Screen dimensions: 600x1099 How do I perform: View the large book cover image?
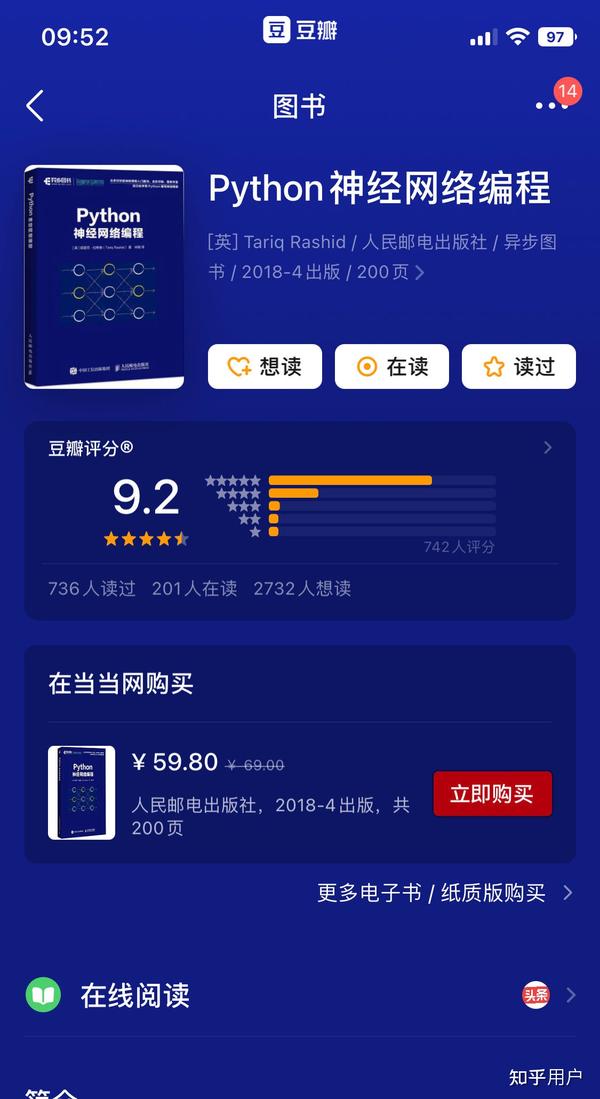coord(104,277)
